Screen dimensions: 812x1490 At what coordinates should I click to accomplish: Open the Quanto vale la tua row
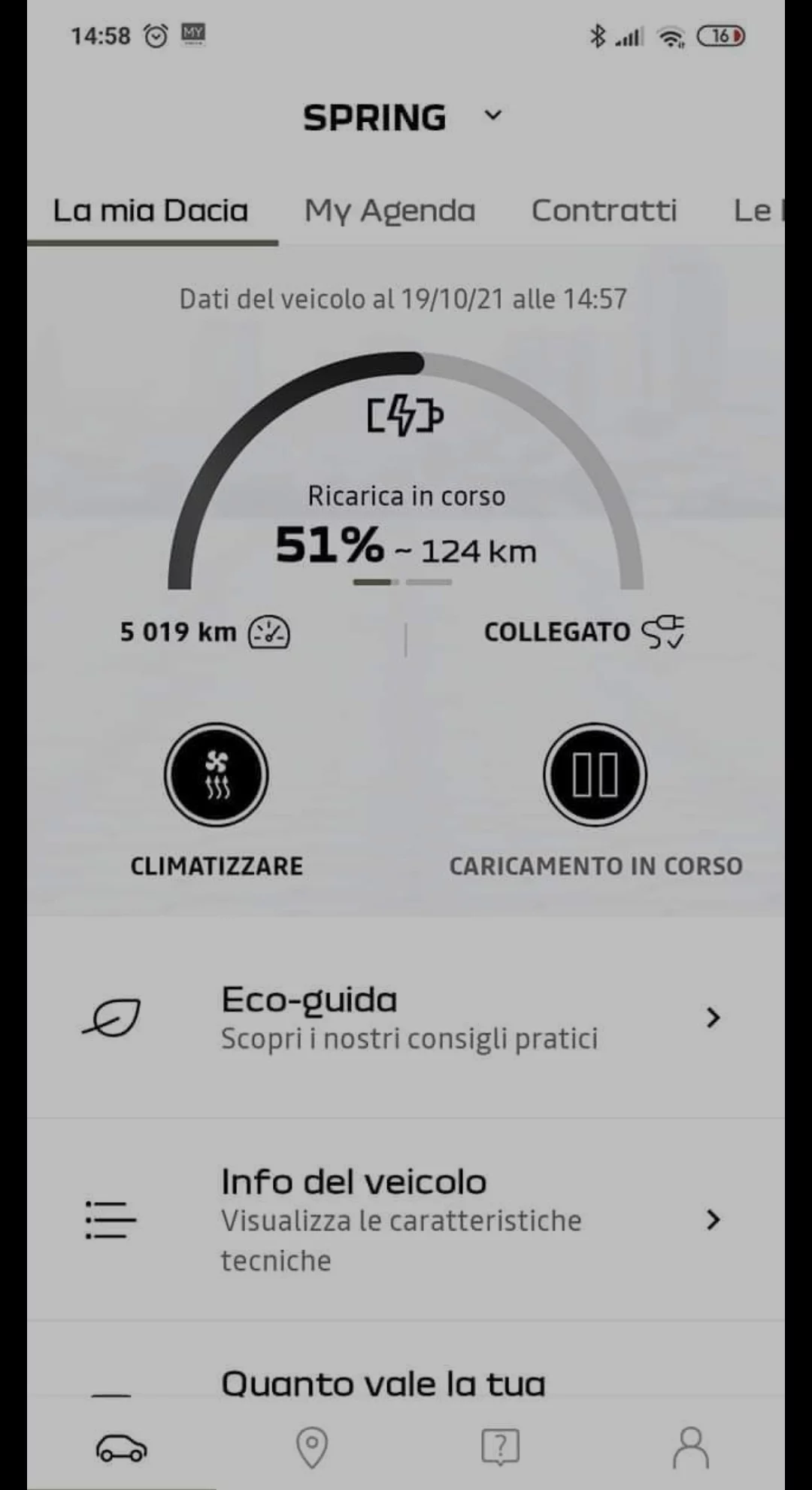[x=383, y=1382]
